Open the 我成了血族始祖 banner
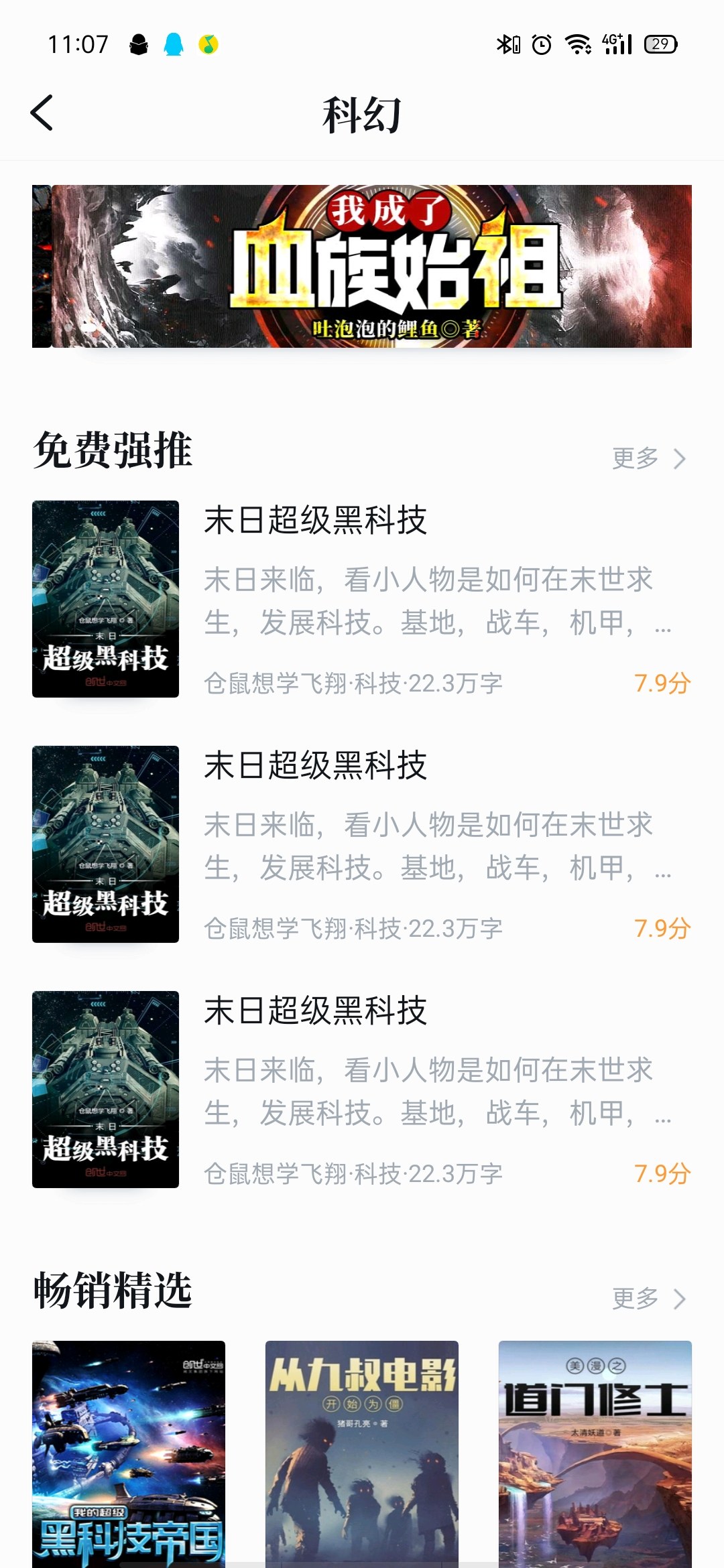Screen dimensions: 724x1568 tap(362, 266)
